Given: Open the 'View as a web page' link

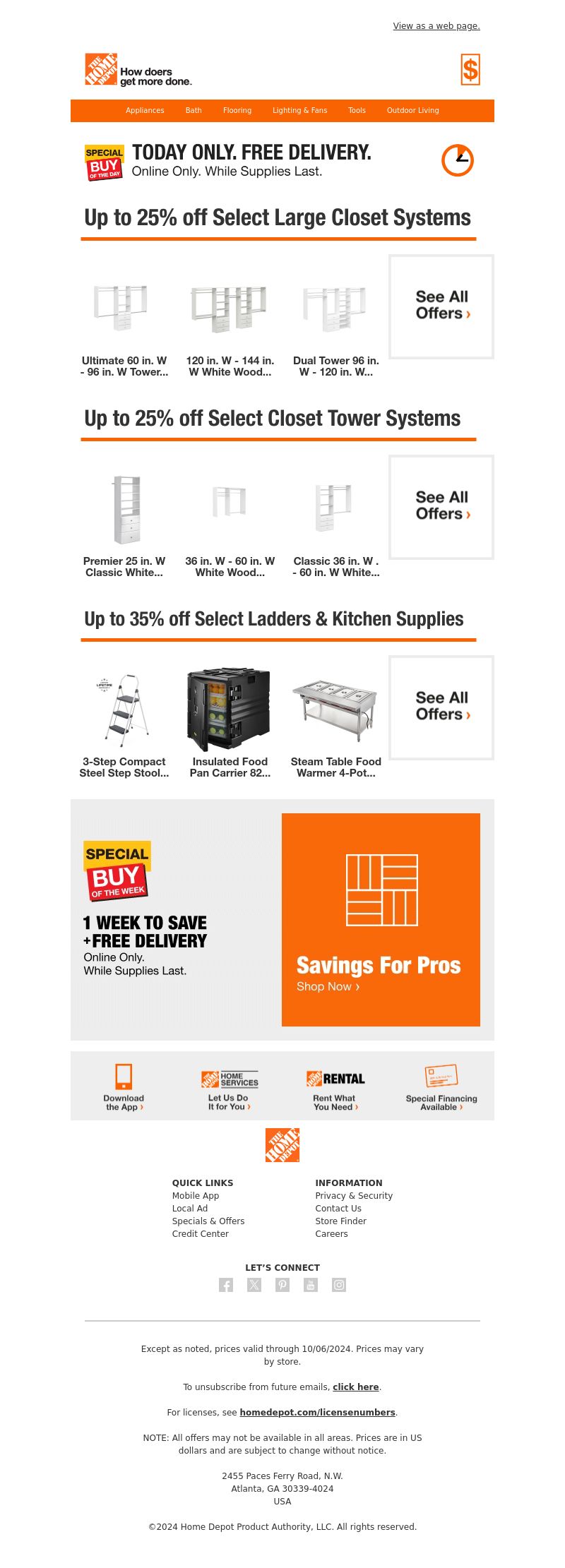Looking at the screenshot, I should click(436, 26).
